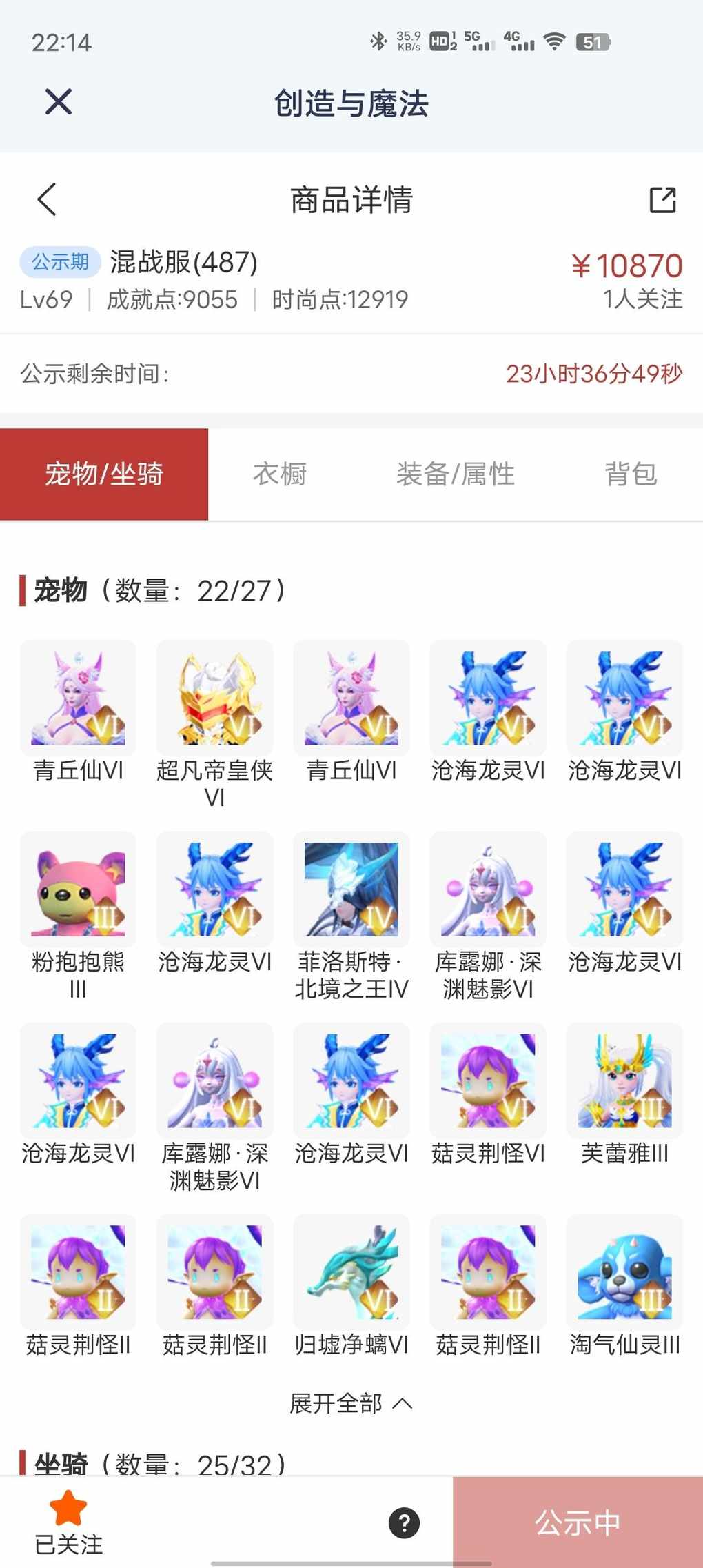Close the 创造与魔法 page
The height and width of the screenshot is (1568, 703).
click(x=59, y=102)
